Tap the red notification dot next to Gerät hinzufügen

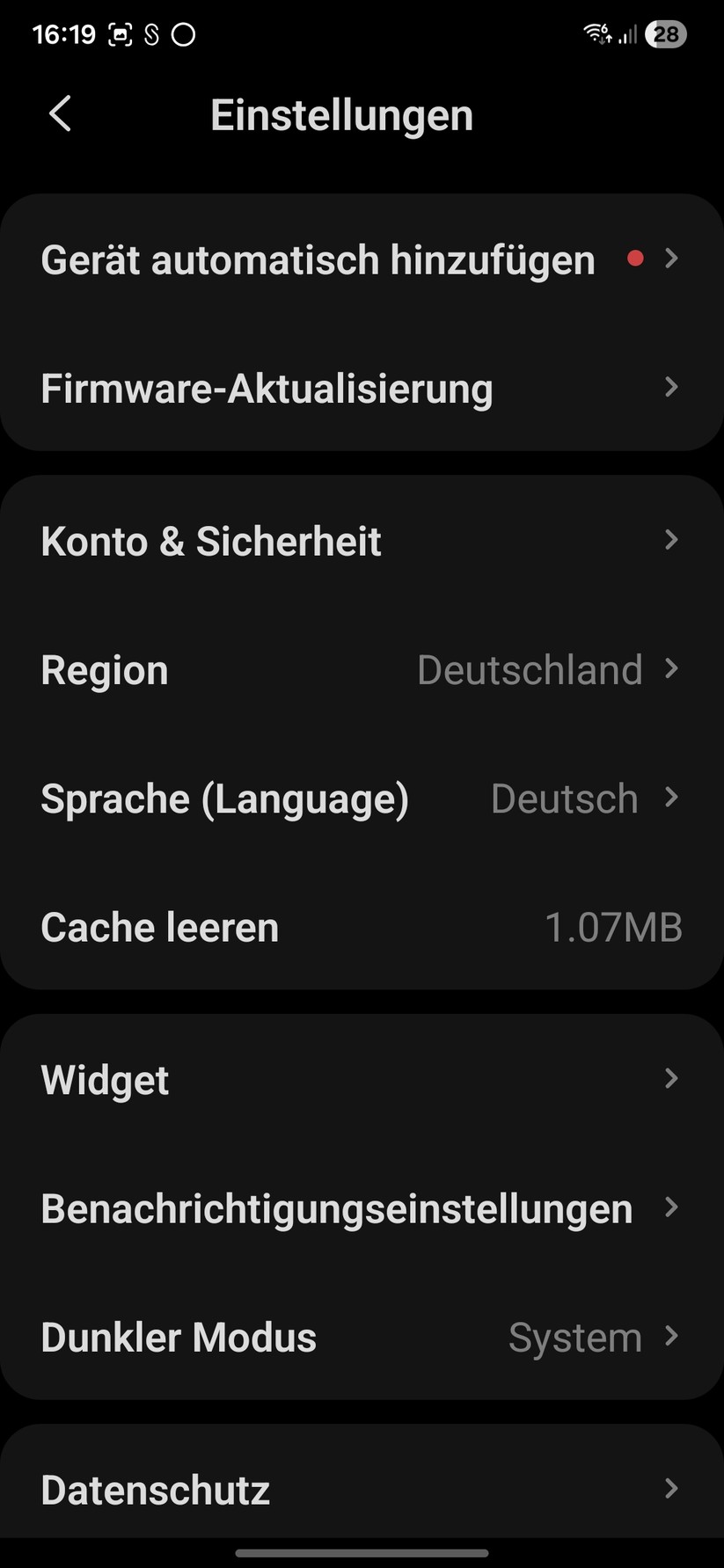pyautogui.click(x=636, y=259)
